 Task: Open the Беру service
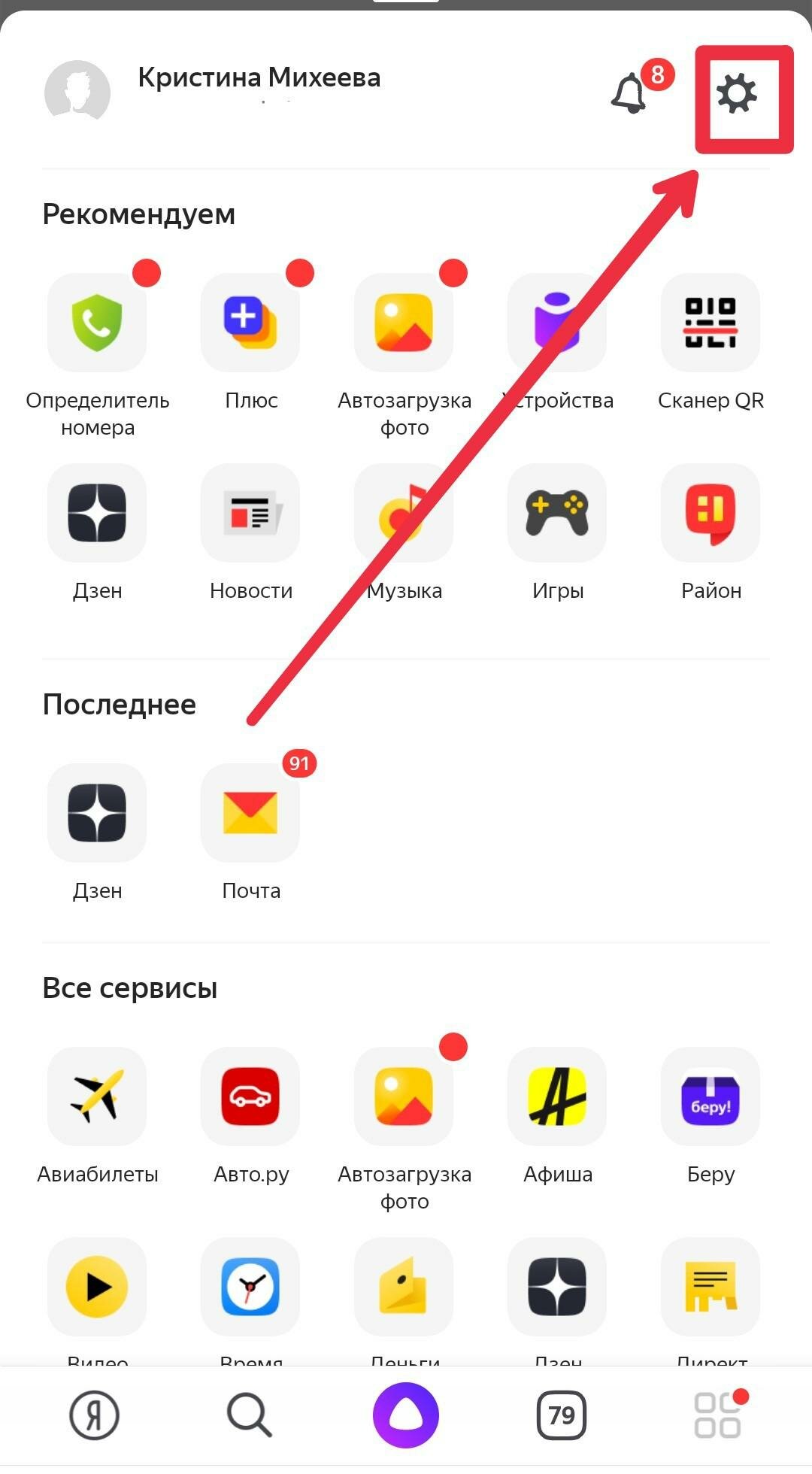tap(710, 1096)
